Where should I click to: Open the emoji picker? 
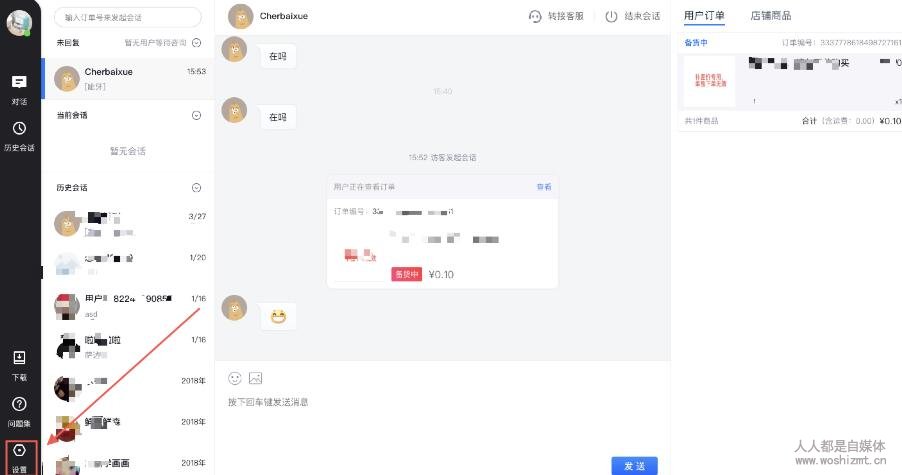pyautogui.click(x=235, y=378)
